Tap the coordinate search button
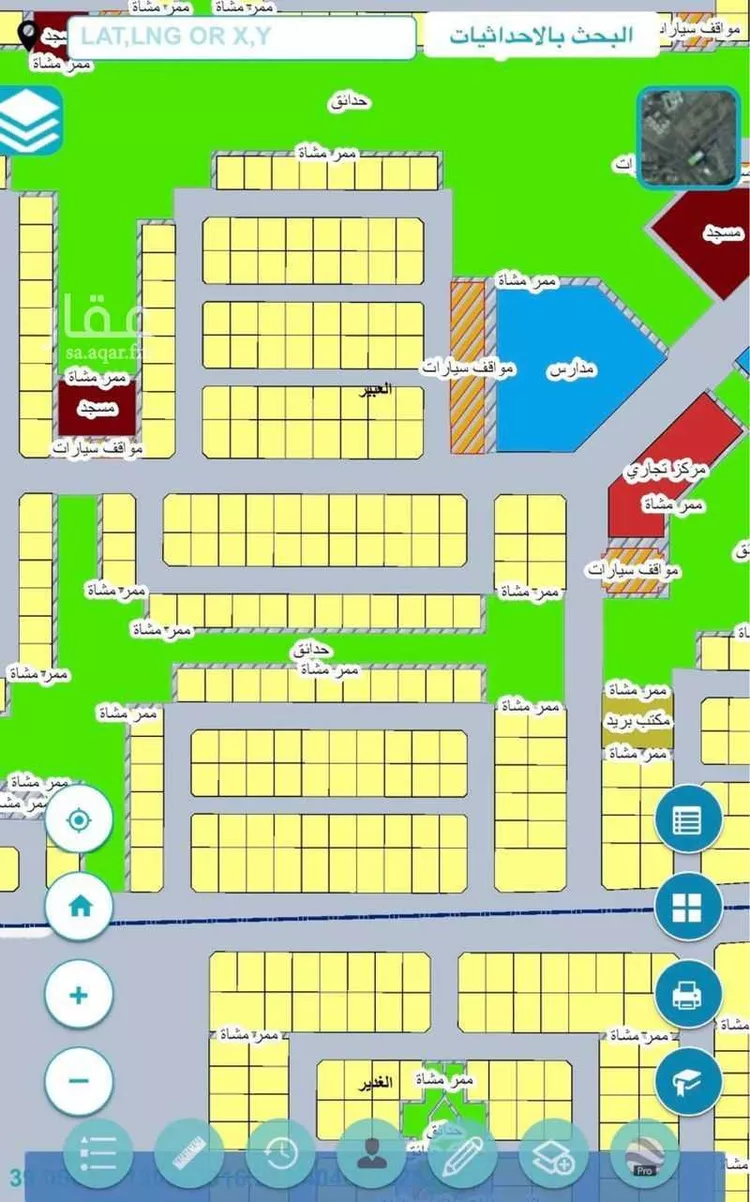 [541, 36]
